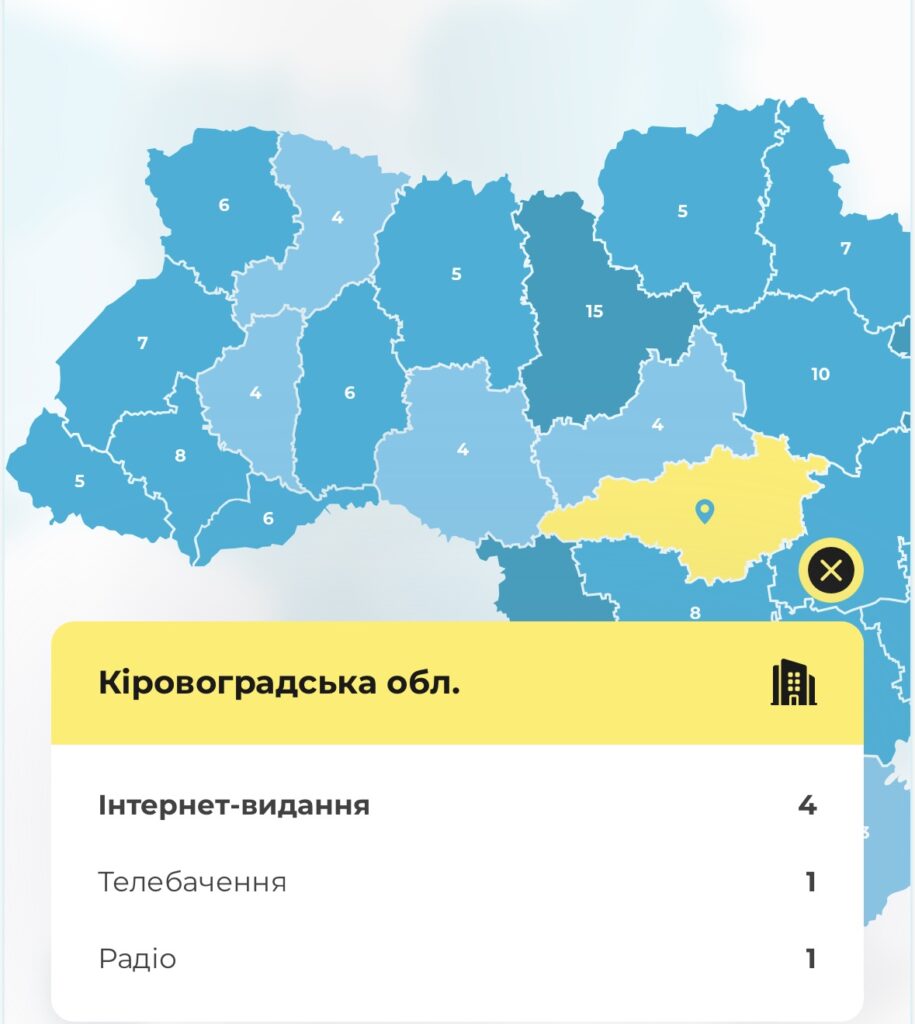Close the Кіровоградська обл. info panel
This screenshot has height=1024, width=915.
click(831, 572)
